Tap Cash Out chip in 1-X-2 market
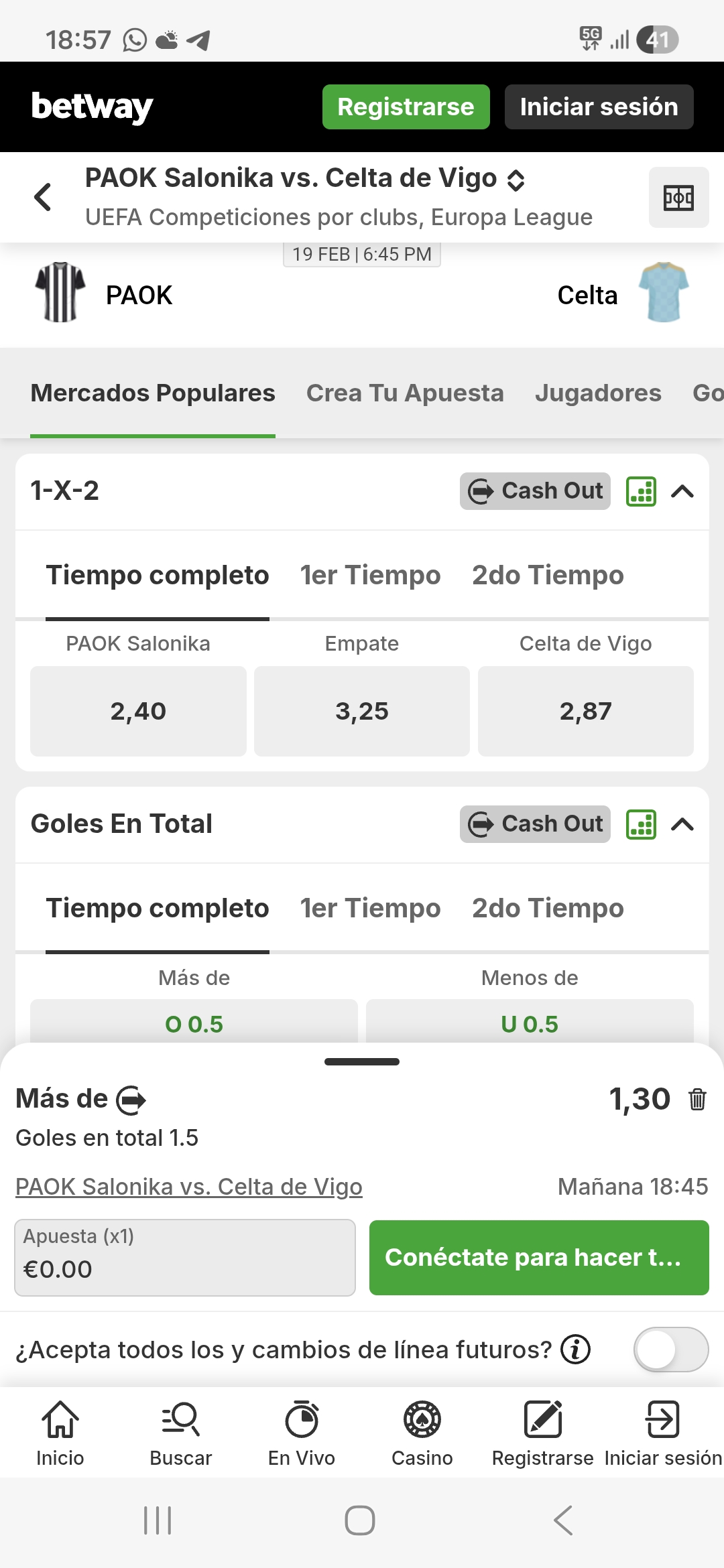Image resolution: width=724 pixels, height=1568 pixels. click(534, 491)
